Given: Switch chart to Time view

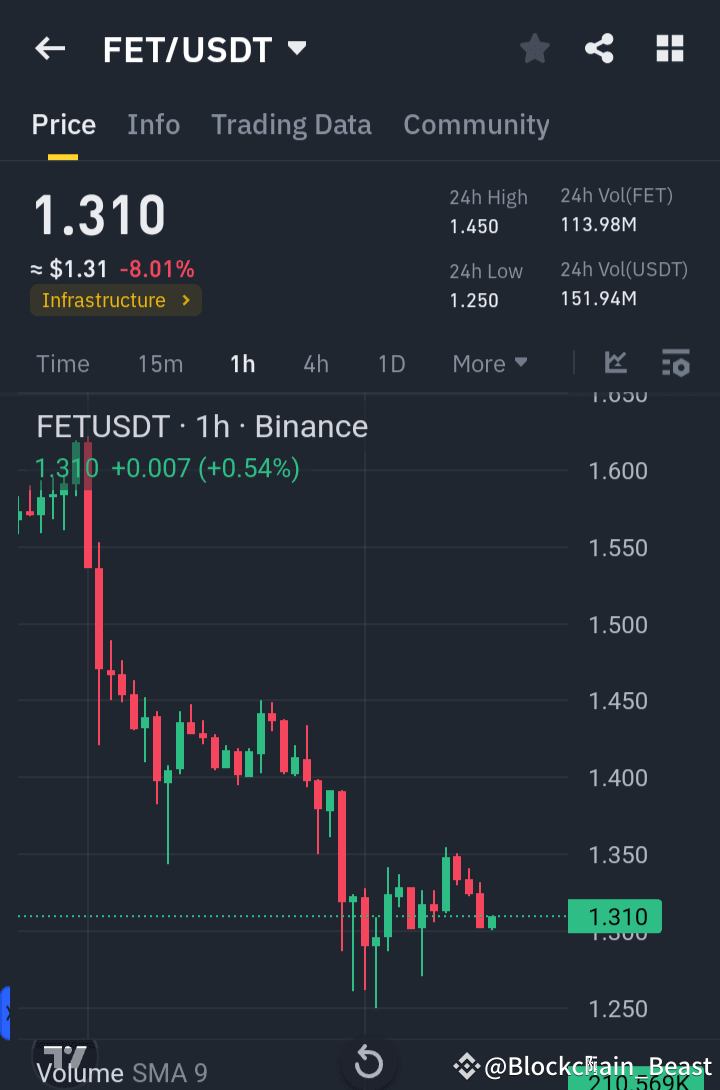Looking at the screenshot, I should 62,363.
